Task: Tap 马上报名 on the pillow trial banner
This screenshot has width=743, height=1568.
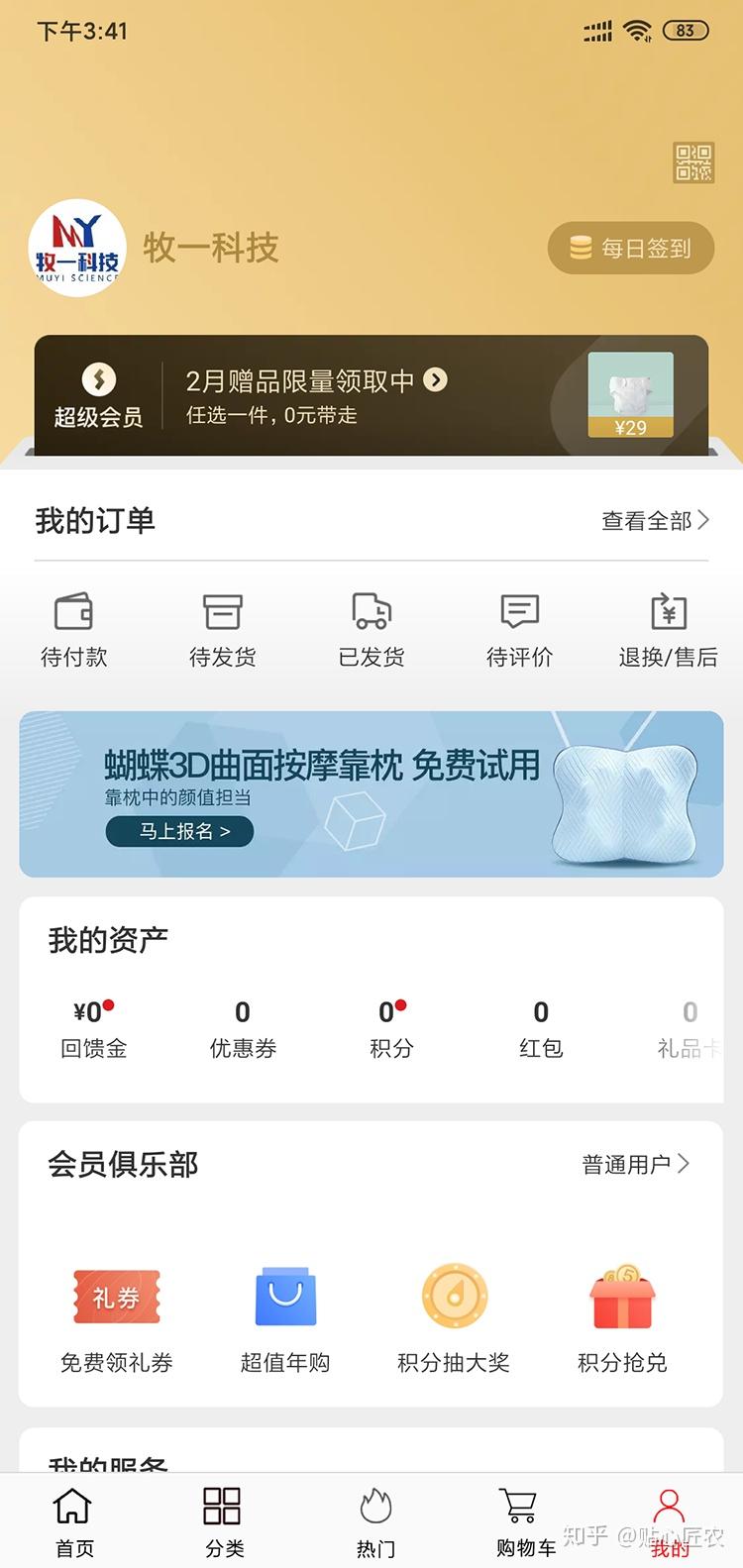Action: pyautogui.click(x=179, y=831)
